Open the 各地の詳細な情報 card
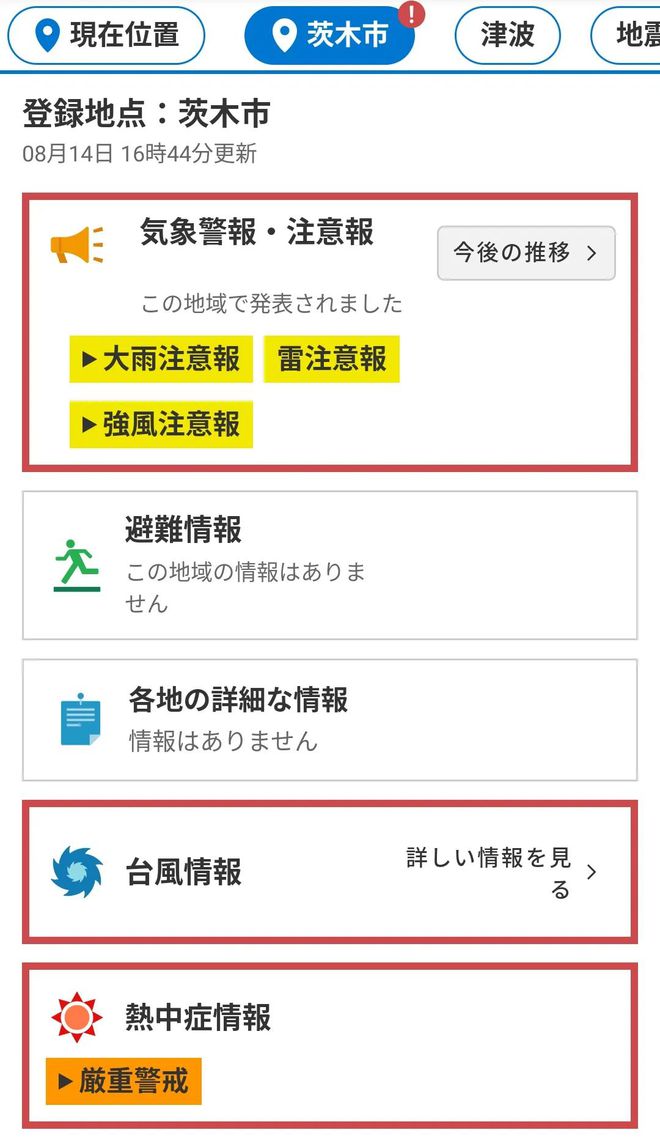 click(x=329, y=720)
